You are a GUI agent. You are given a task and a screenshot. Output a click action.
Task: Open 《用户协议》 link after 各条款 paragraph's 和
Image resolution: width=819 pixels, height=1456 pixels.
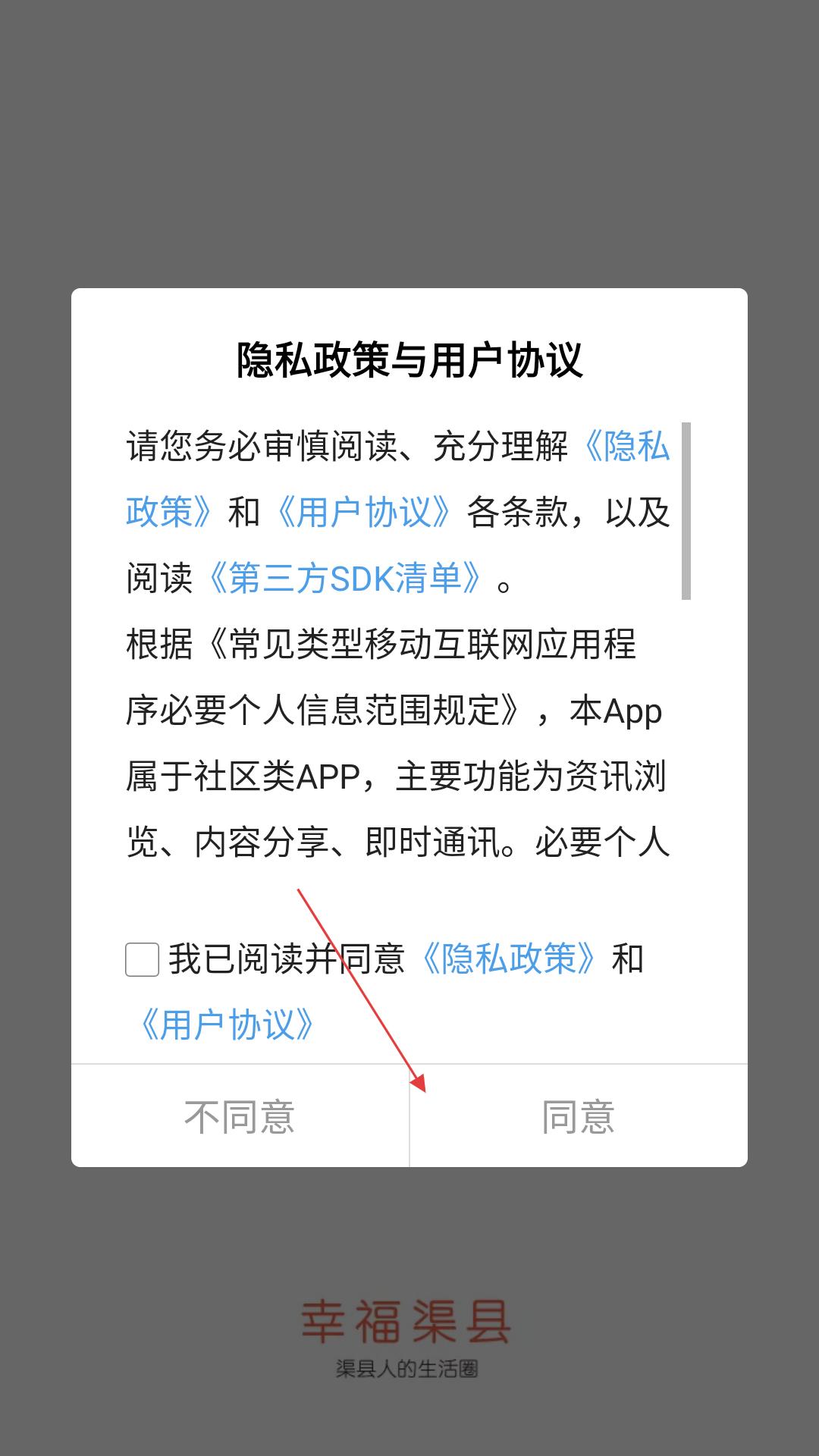pos(363,513)
